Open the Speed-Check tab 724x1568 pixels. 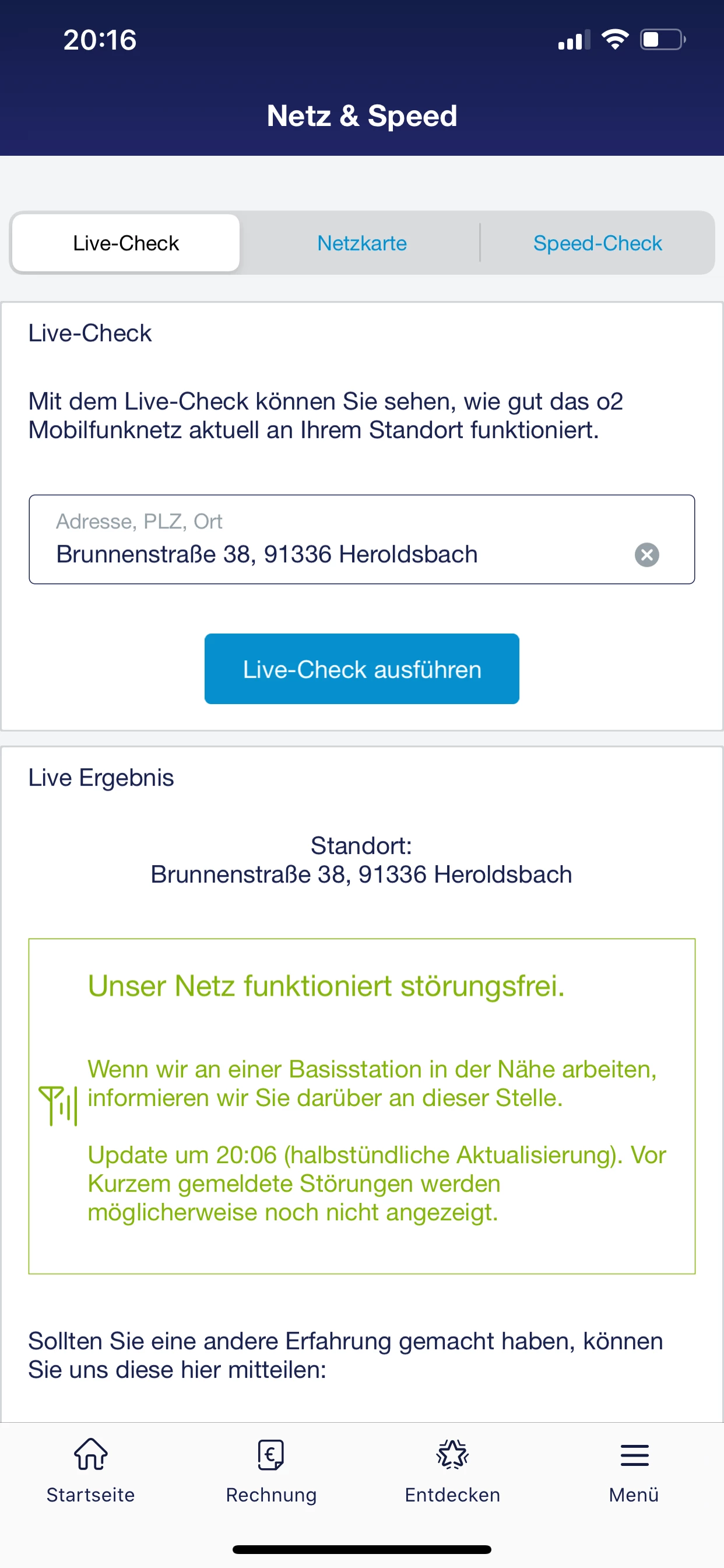pyautogui.click(x=597, y=243)
